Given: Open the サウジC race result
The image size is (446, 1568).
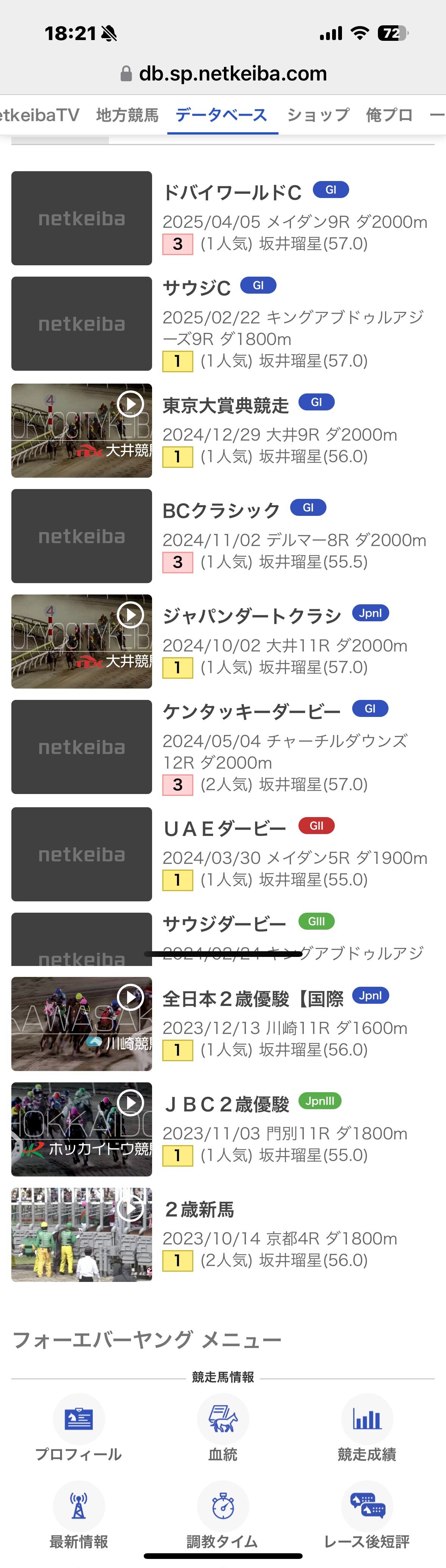Looking at the screenshot, I should (197, 288).
